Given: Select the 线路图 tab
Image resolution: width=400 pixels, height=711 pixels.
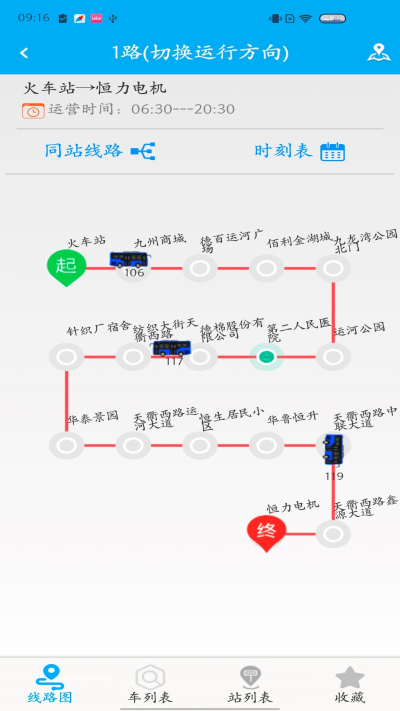Looking at the screenshot, I should tap(50, 684).
